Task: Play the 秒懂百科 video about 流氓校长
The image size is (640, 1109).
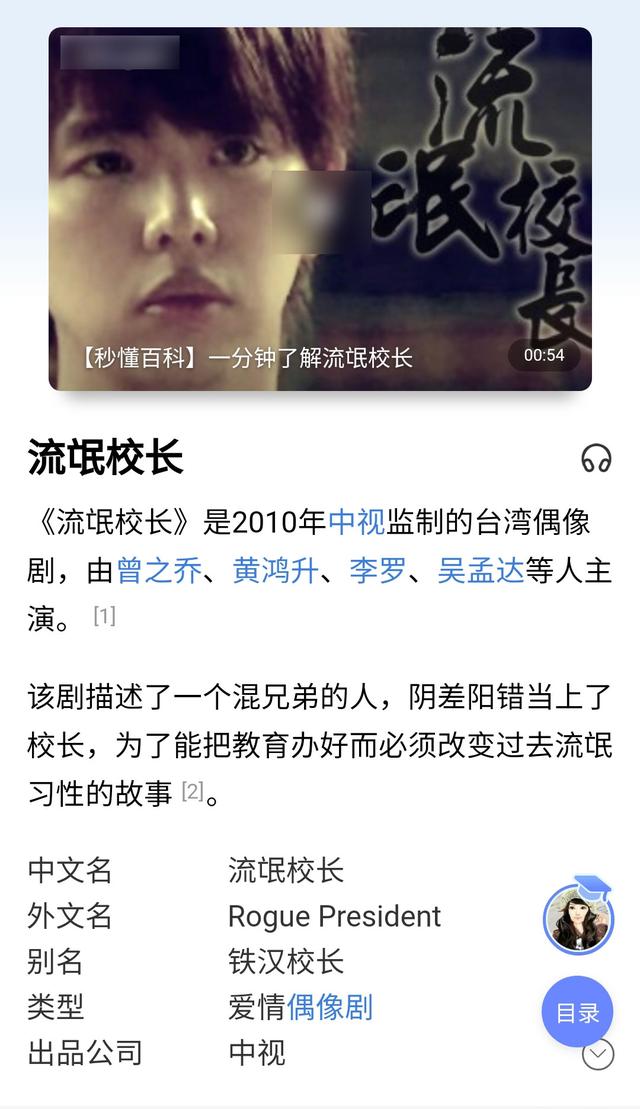Action: tap(320, 209)
